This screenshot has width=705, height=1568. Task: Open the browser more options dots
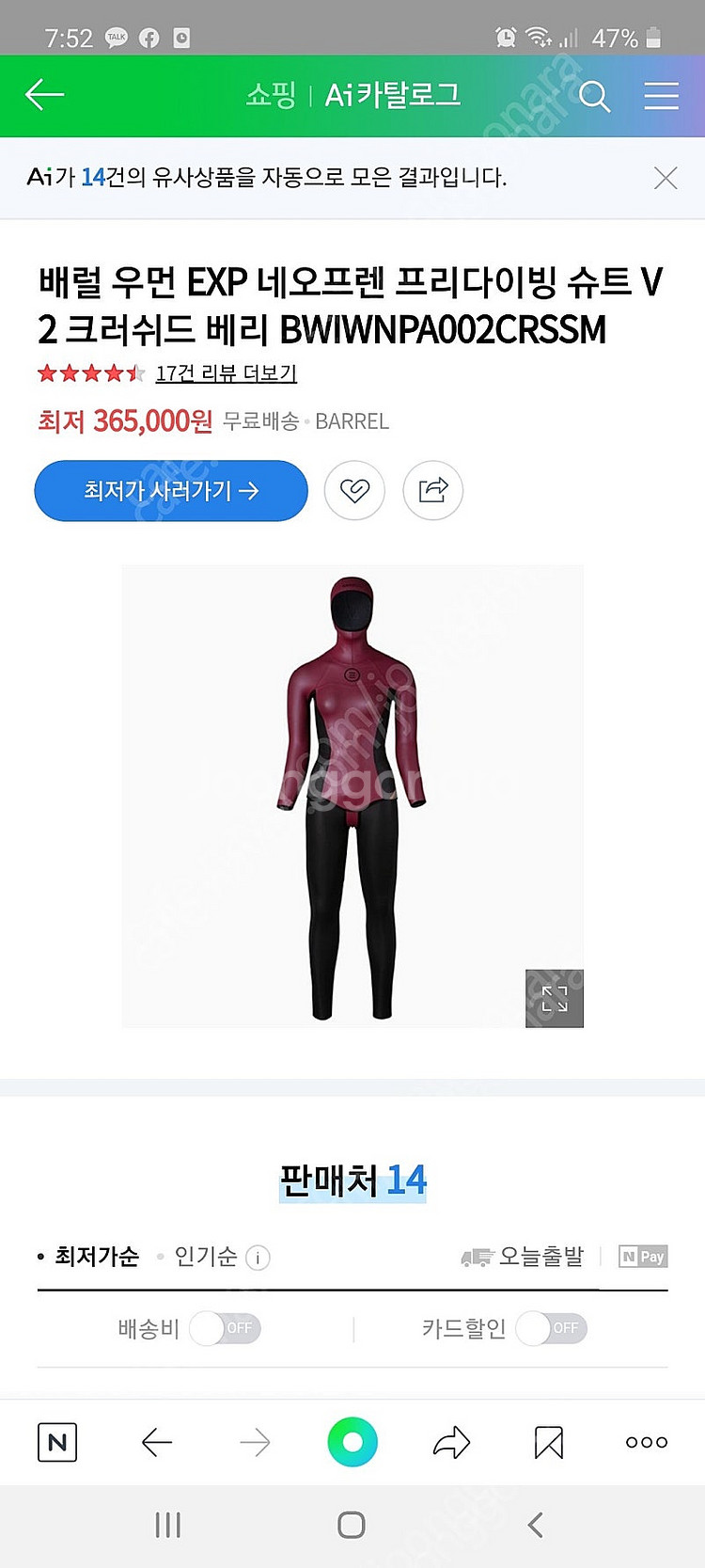[x=647, y=1442]
